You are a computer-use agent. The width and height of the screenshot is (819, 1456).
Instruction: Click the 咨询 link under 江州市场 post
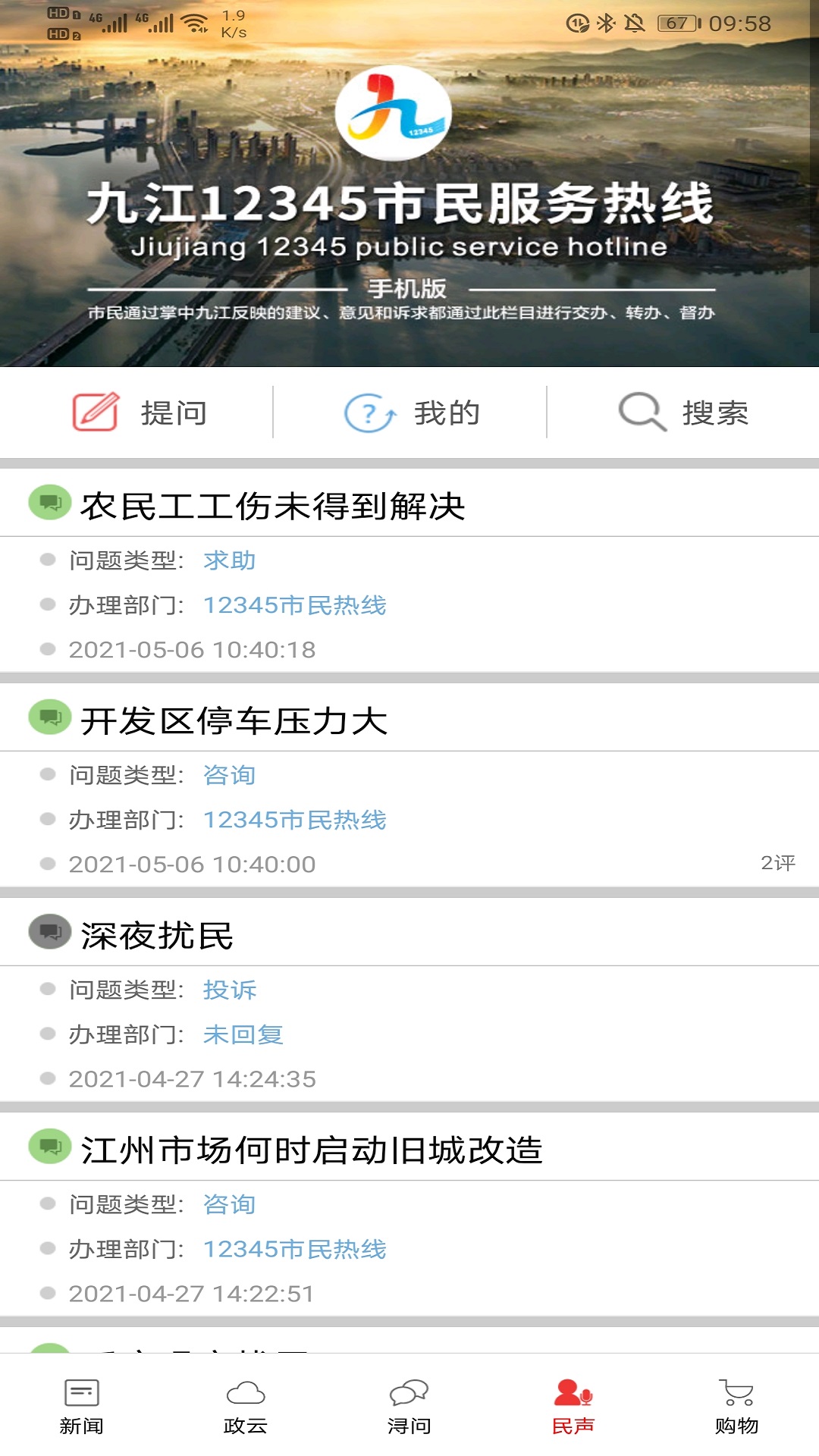pos(230,1203)
